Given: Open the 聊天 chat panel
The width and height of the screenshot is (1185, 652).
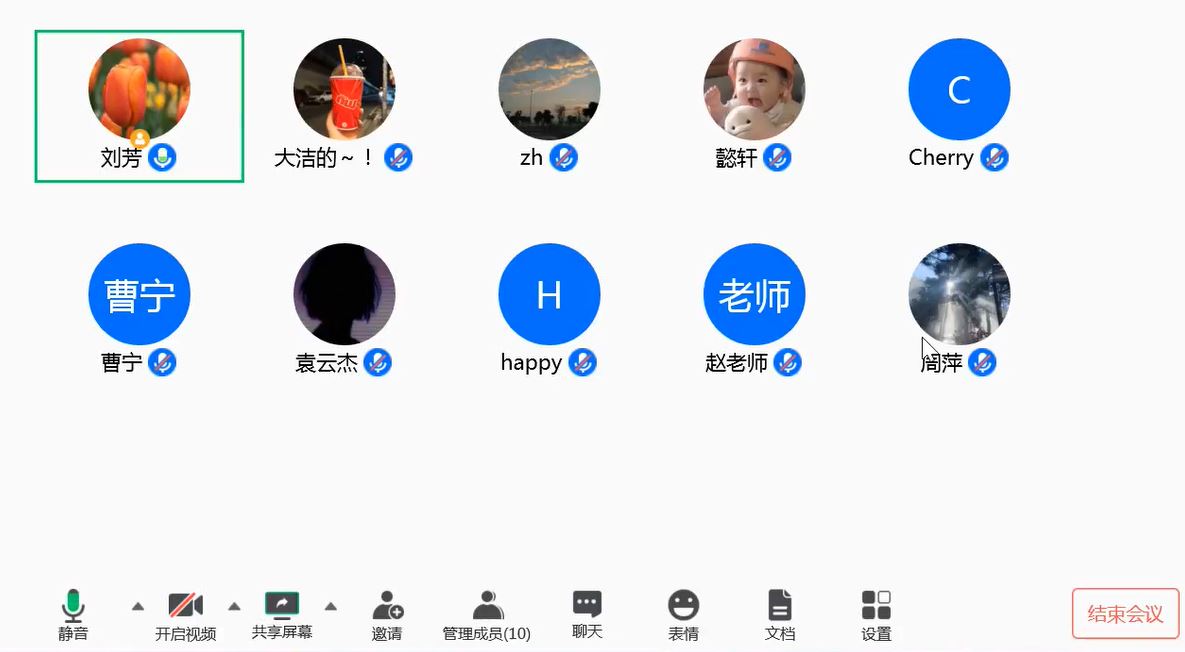Looking at the screenshot, I should pos(587,612).
